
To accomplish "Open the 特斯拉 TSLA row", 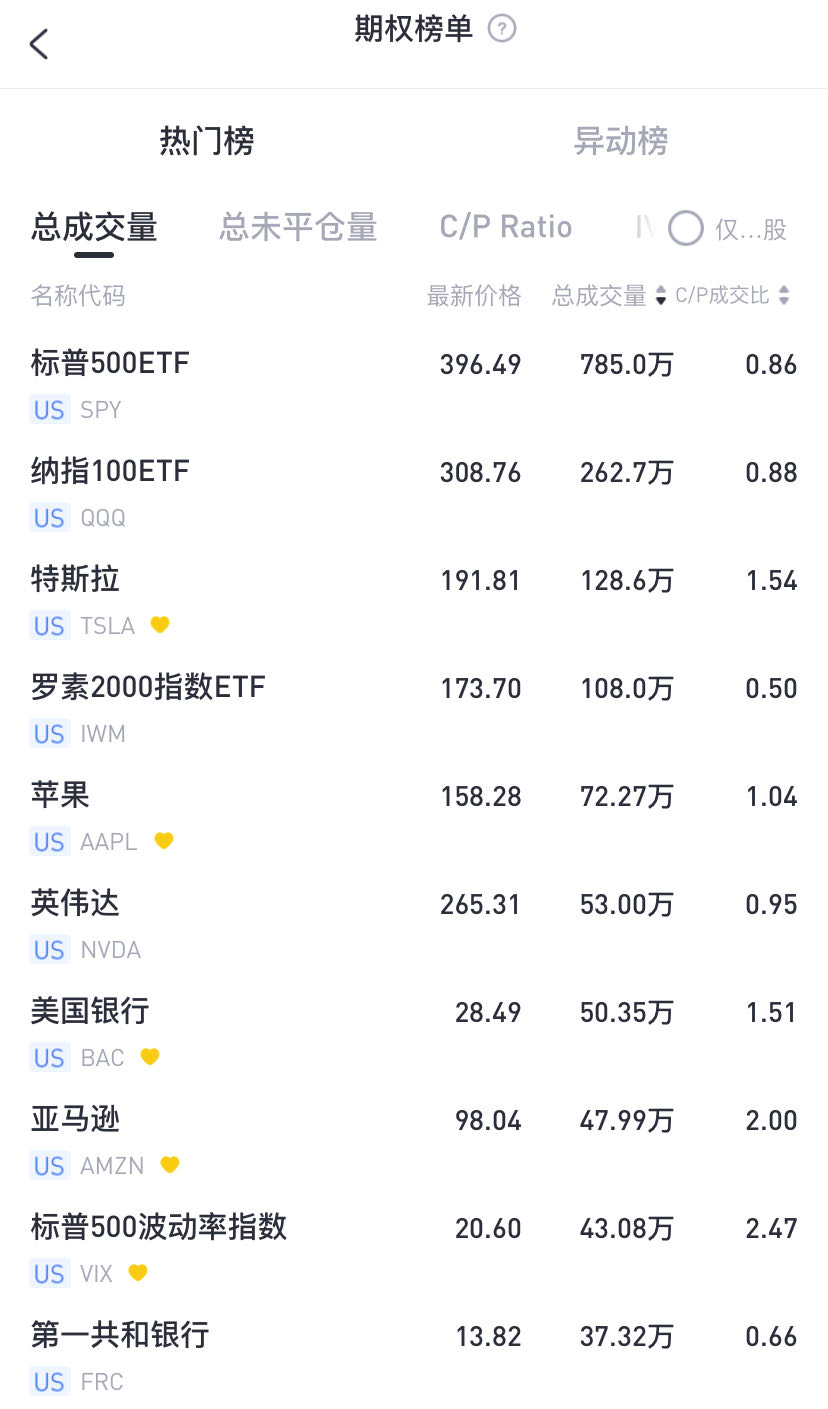I will [414, 600].
